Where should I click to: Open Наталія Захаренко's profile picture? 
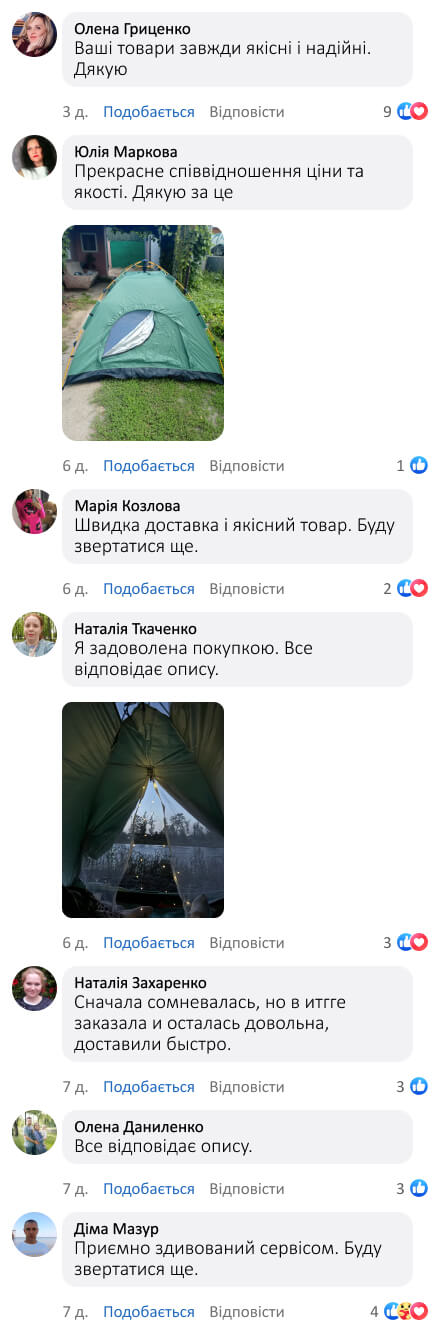(34, 989)
